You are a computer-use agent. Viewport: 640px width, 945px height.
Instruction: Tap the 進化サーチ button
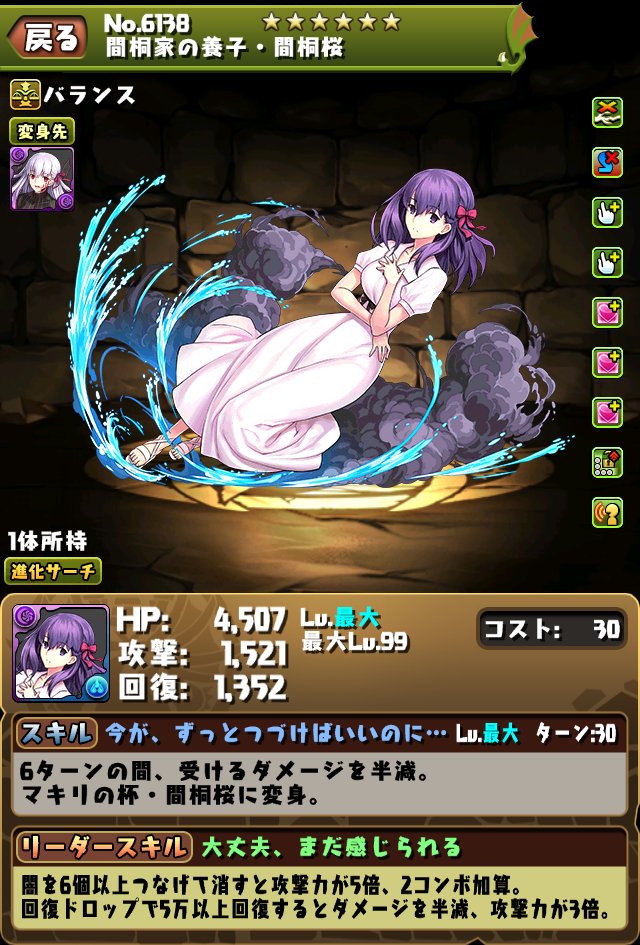click(56, 572)
